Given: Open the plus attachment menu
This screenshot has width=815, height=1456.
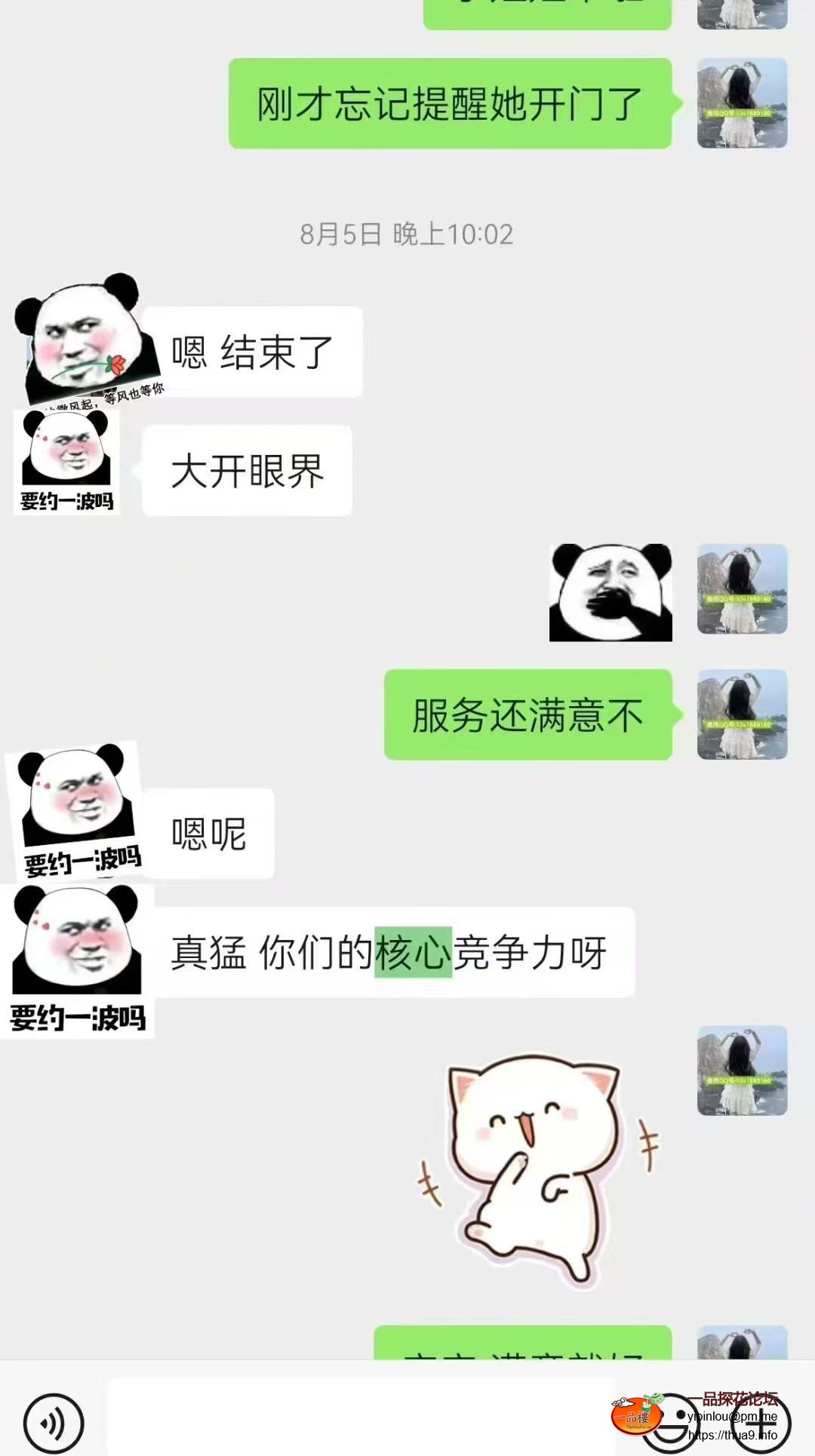Looking at the screenshot, I should [760, 1423].
